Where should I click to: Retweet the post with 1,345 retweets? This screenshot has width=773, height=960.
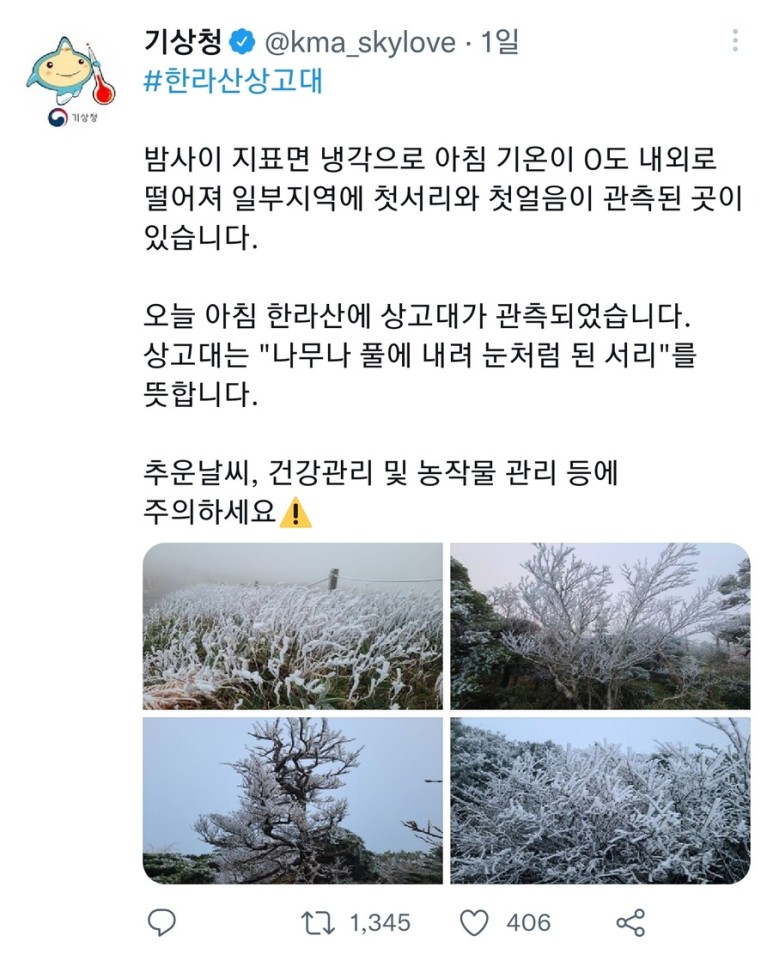320,922
